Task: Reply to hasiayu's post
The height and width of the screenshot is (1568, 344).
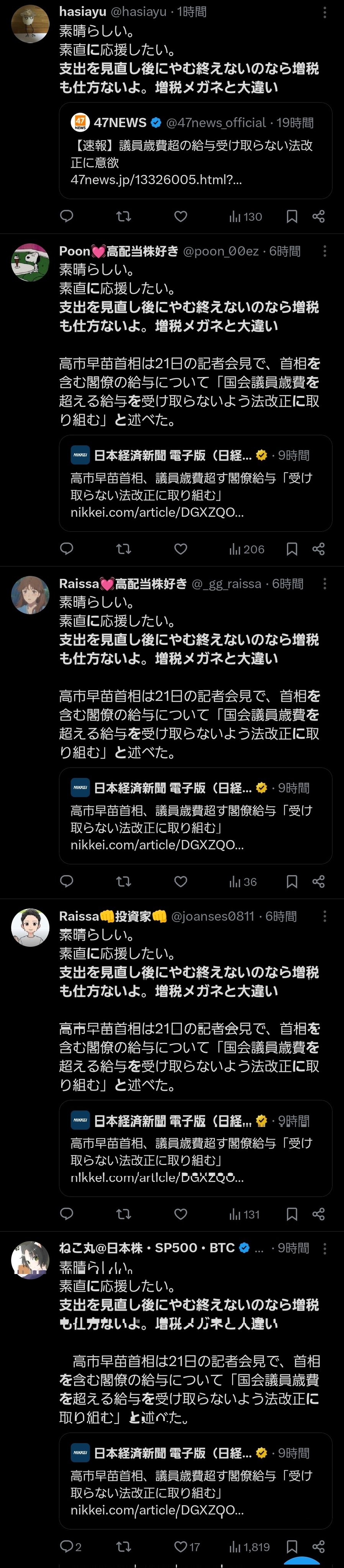Action: (x=67, y=216)
